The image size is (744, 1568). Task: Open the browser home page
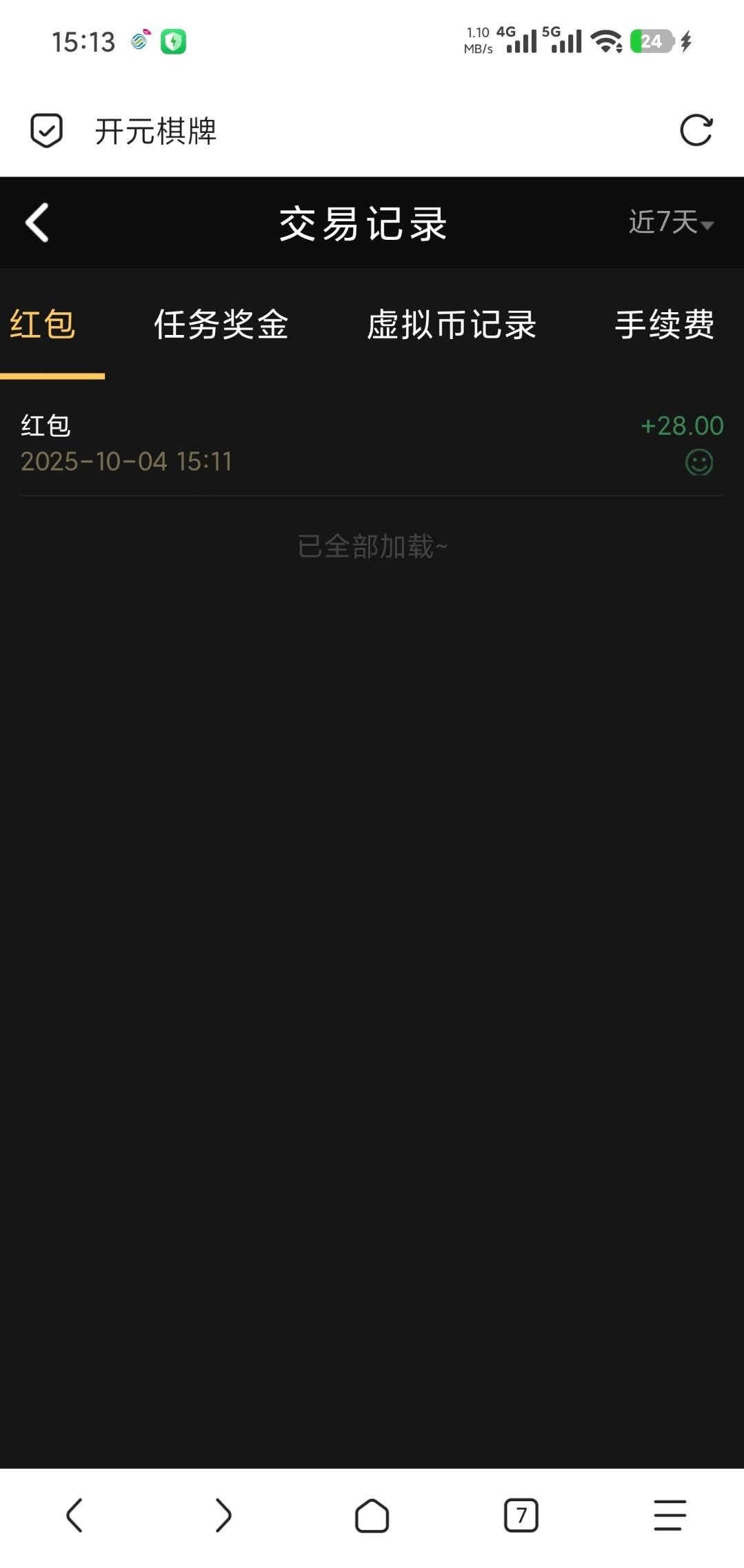pos(372,1516)
